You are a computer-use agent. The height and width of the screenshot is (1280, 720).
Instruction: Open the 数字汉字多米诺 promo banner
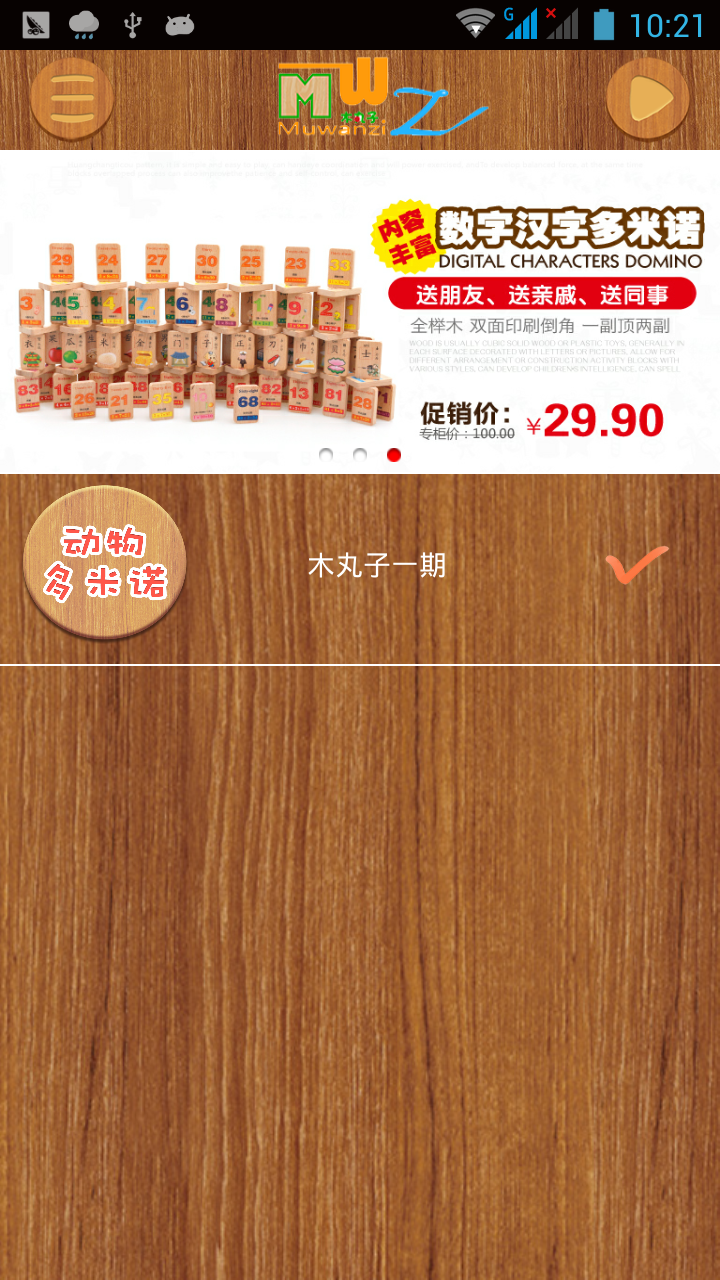(x=360, y=310)
